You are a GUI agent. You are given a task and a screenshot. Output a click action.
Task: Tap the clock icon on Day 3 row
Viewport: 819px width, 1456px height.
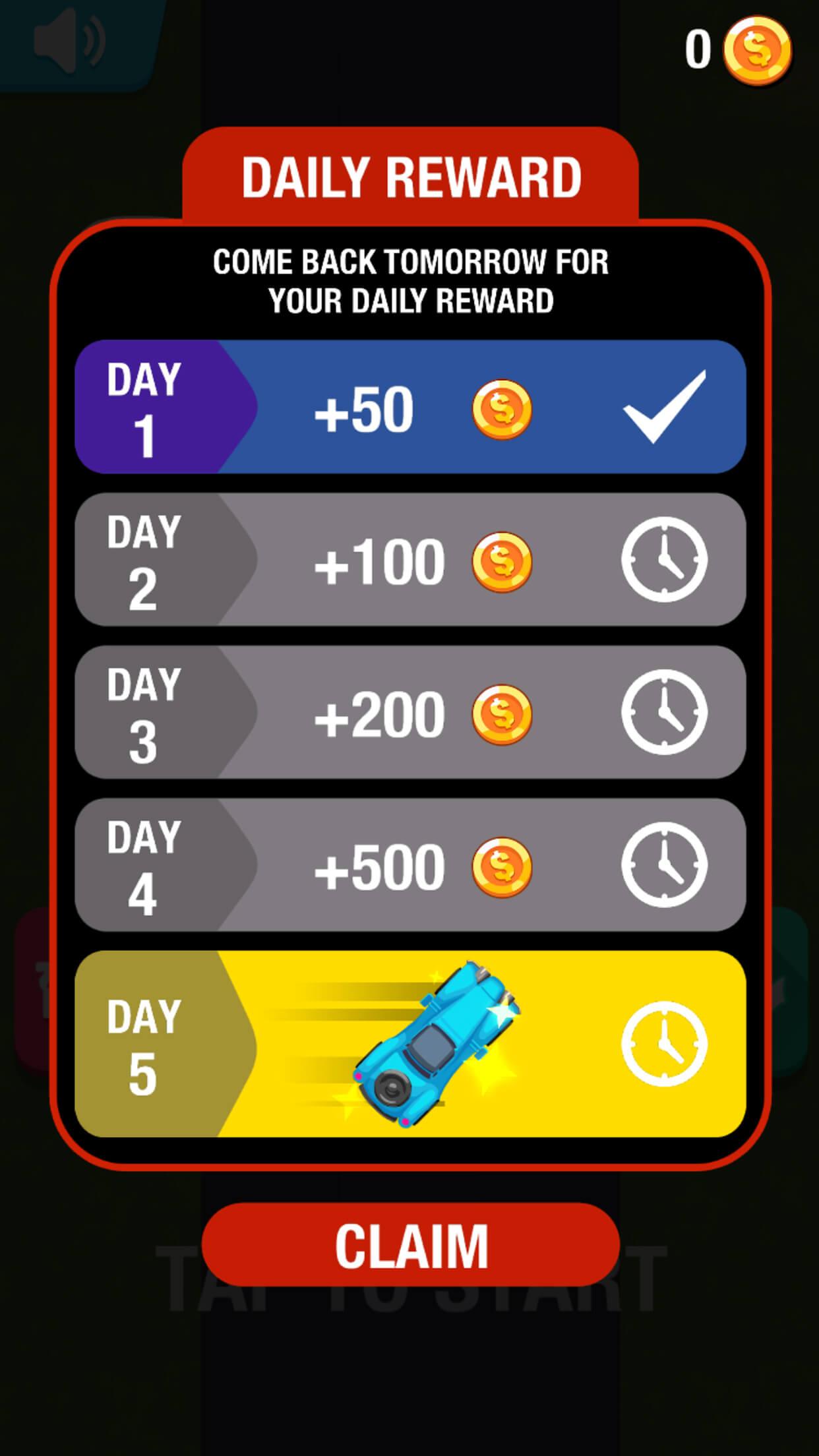click(x=666, y=712)
